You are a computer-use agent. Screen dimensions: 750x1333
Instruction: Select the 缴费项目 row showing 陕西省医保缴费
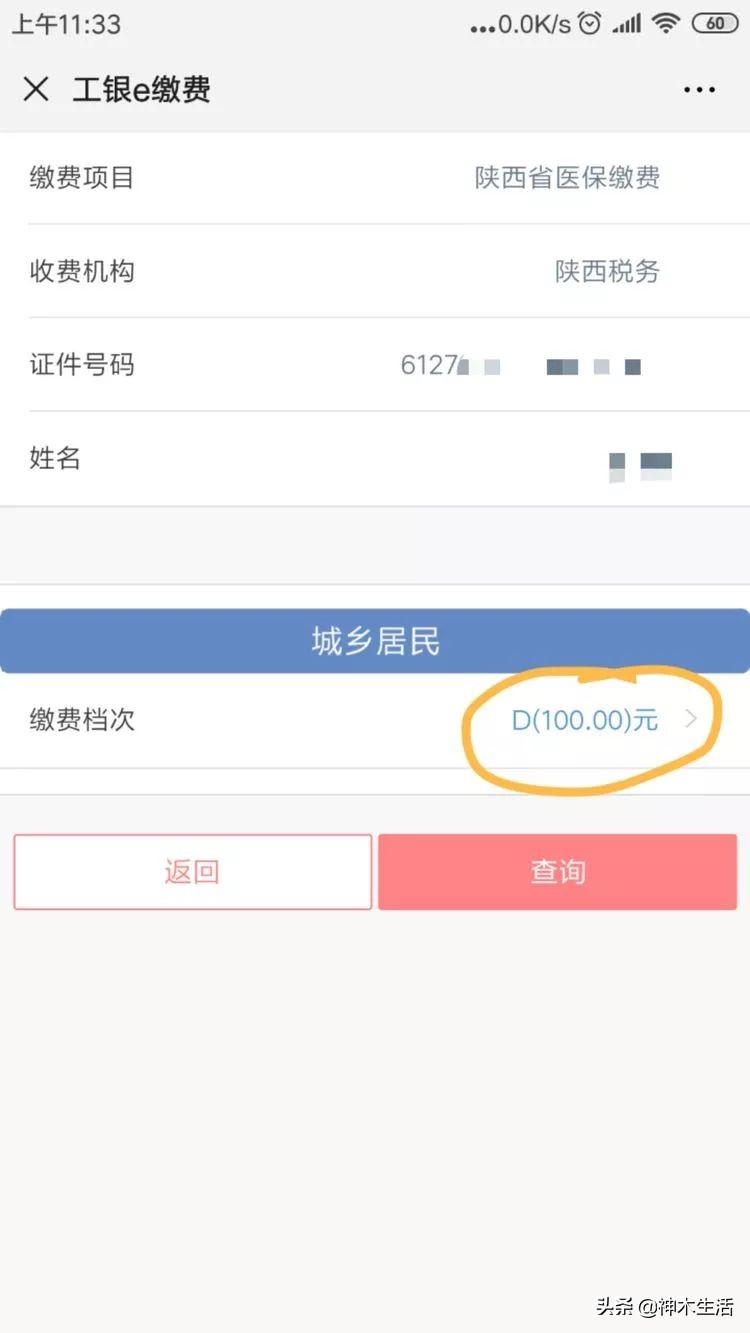point(375,177)
